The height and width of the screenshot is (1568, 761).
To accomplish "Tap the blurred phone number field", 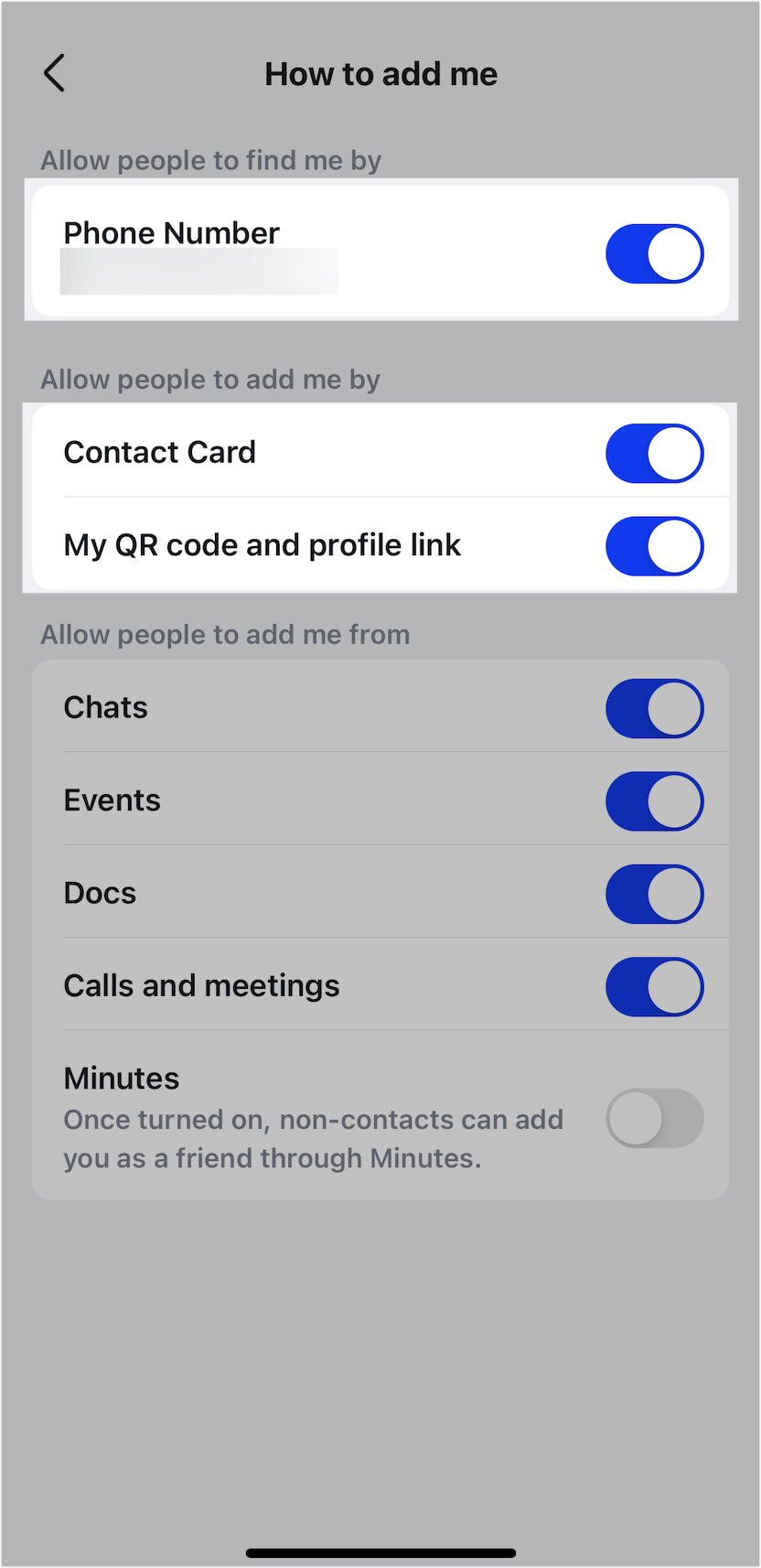I will click(199, 271).
